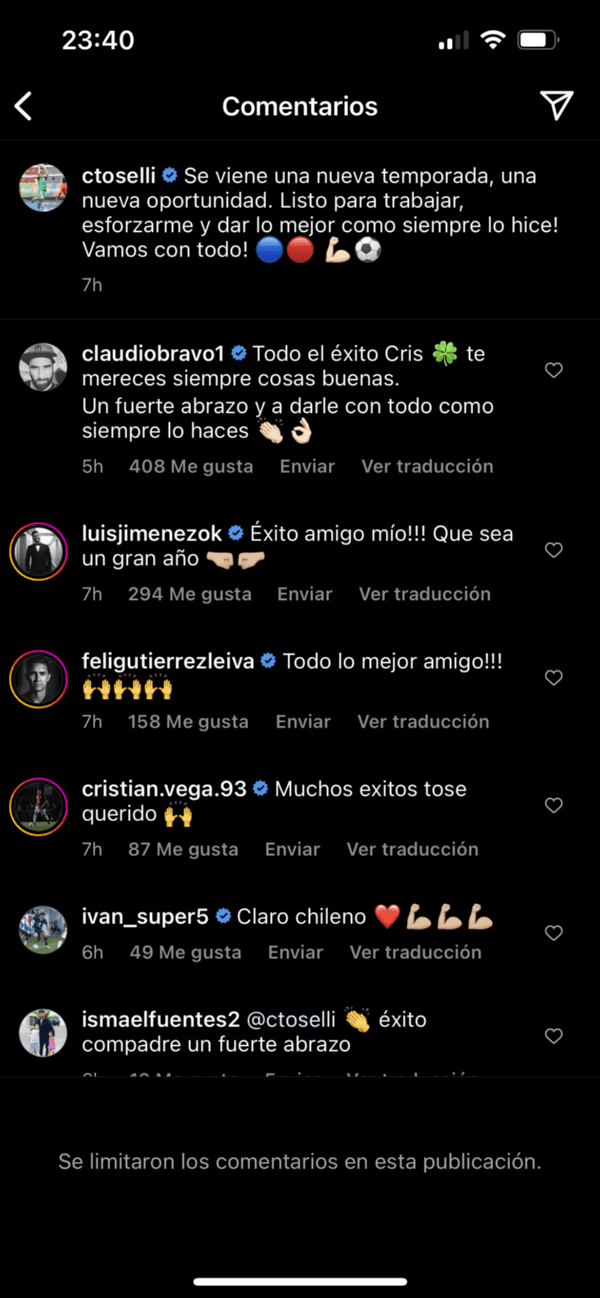Open claudiobravo1's profile from the username

point(153,353)
